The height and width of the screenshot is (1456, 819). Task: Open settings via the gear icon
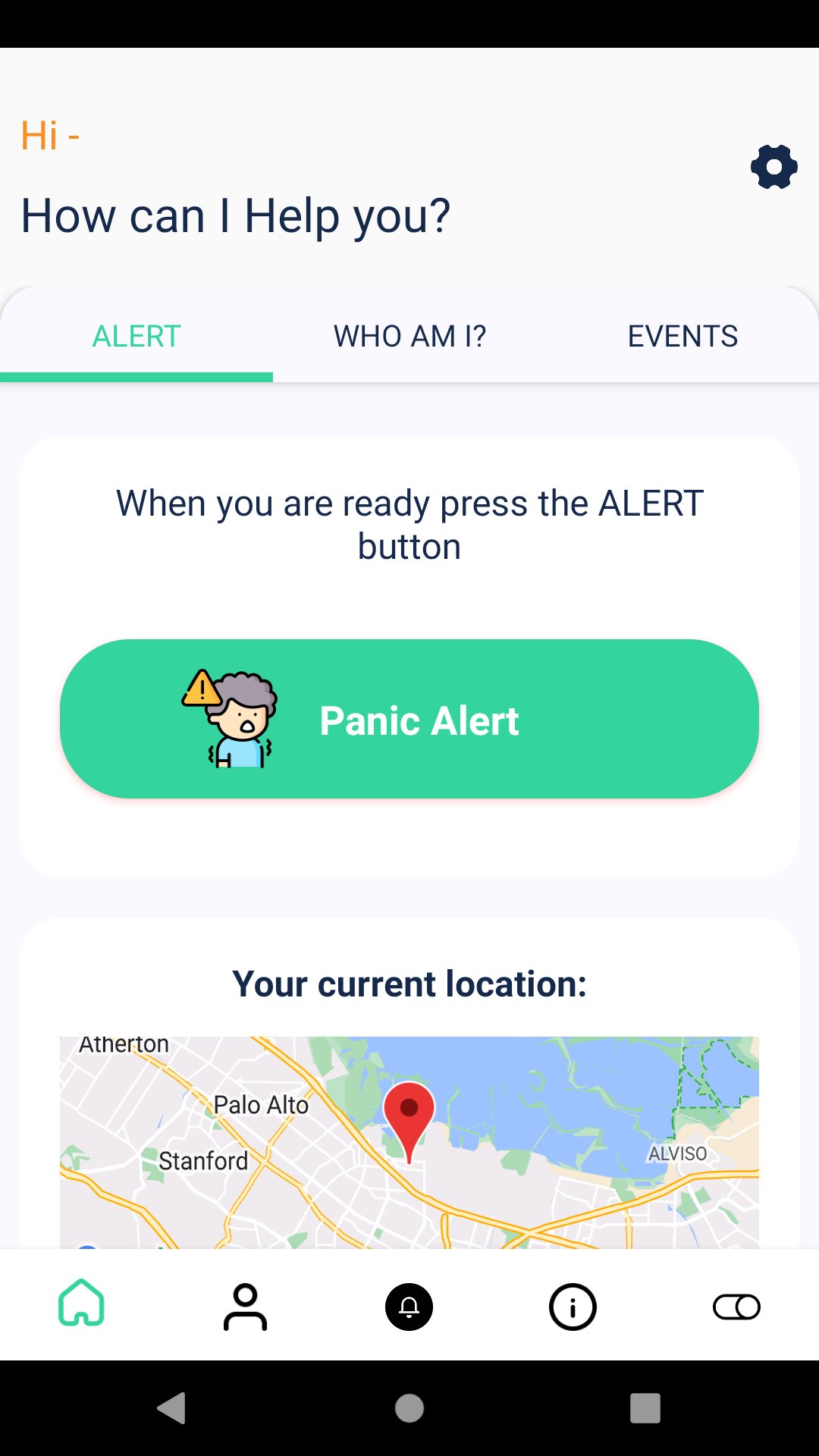coord(773,166)
